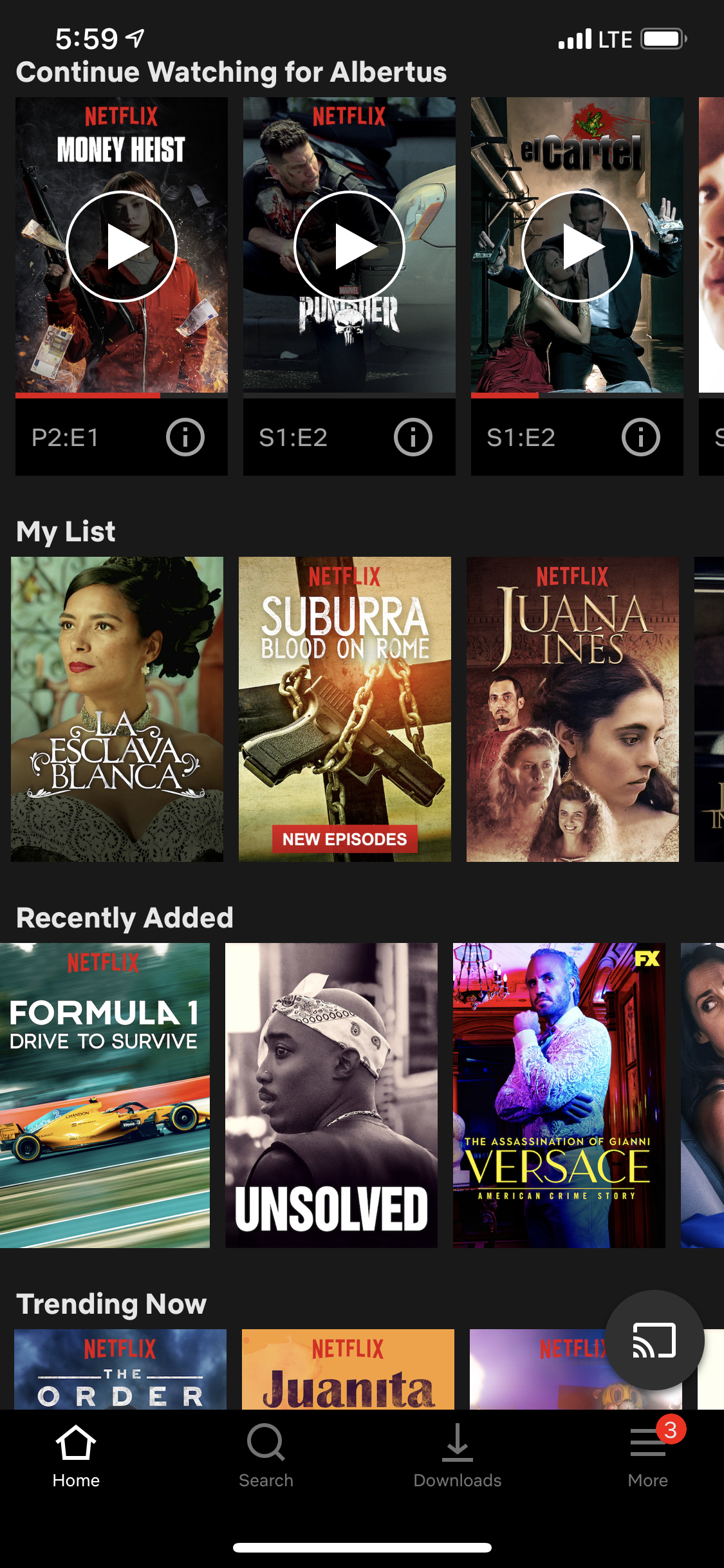Select Juana Ines from My List

[x=573, y=709]
